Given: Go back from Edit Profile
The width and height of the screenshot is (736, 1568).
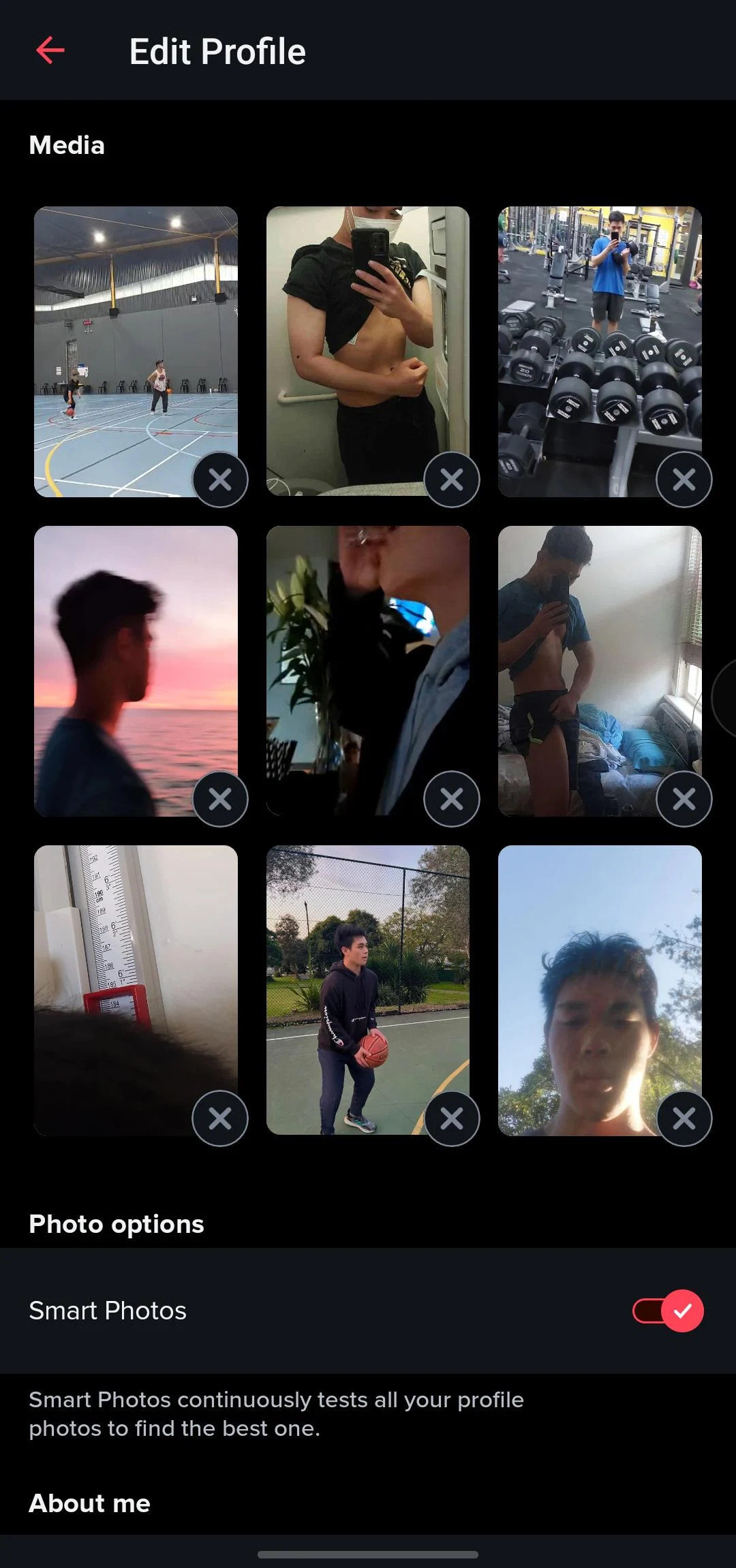Looking at the screenshot, I should [50, 50].
